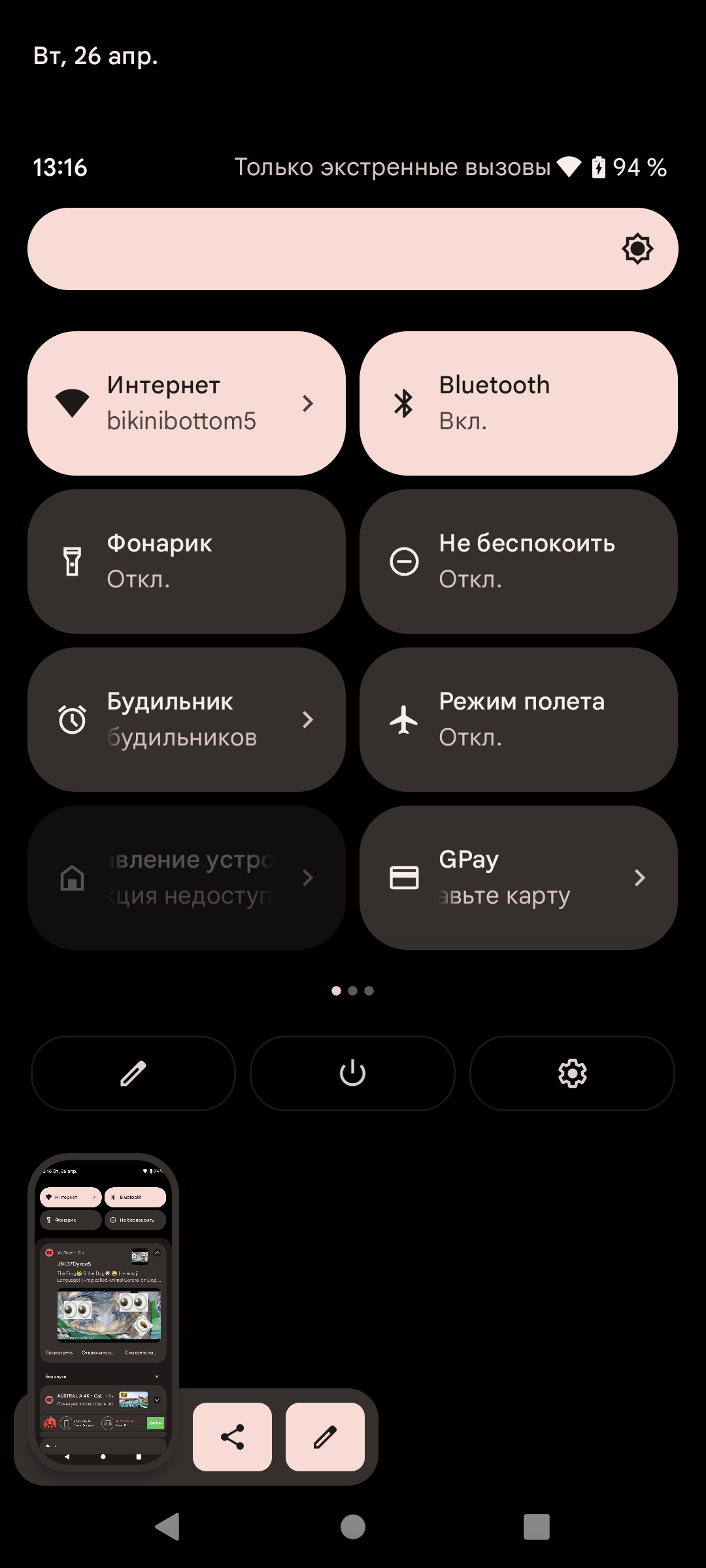The image size is (706, 1568).
Task: Open the GPay add card tile
Action: pos(518,877)
